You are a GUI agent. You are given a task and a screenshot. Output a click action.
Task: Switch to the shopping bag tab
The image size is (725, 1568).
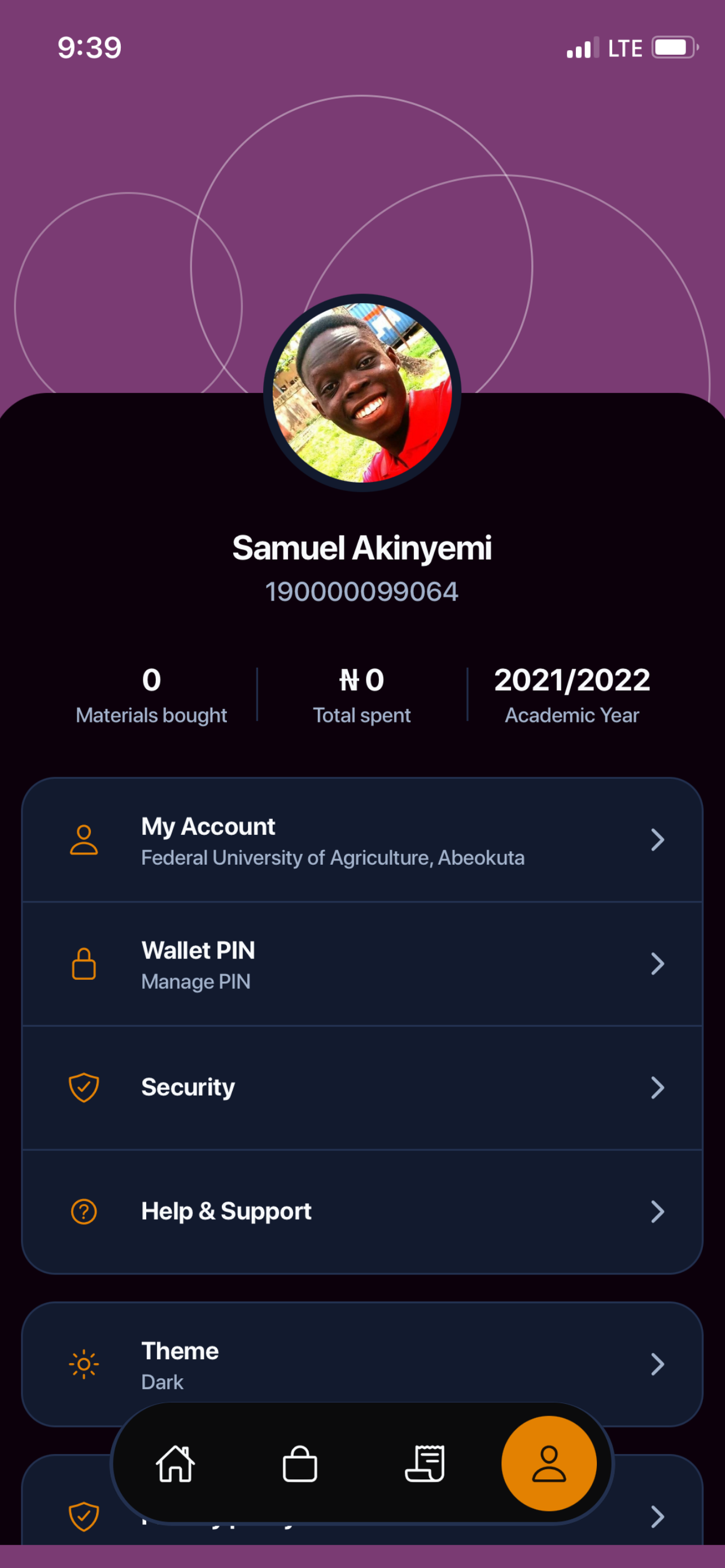(299, 1464)
